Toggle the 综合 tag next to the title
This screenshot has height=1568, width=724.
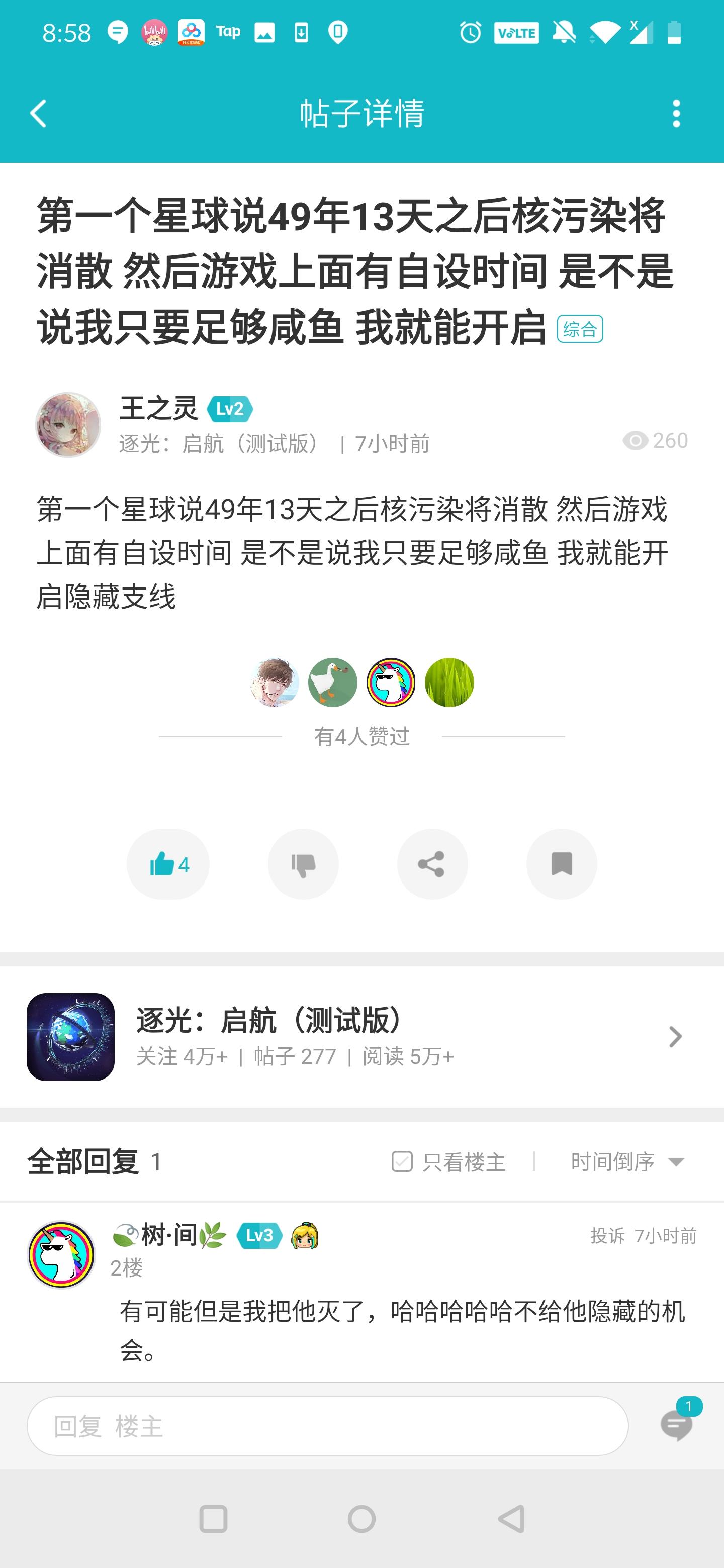pos(579,329)
